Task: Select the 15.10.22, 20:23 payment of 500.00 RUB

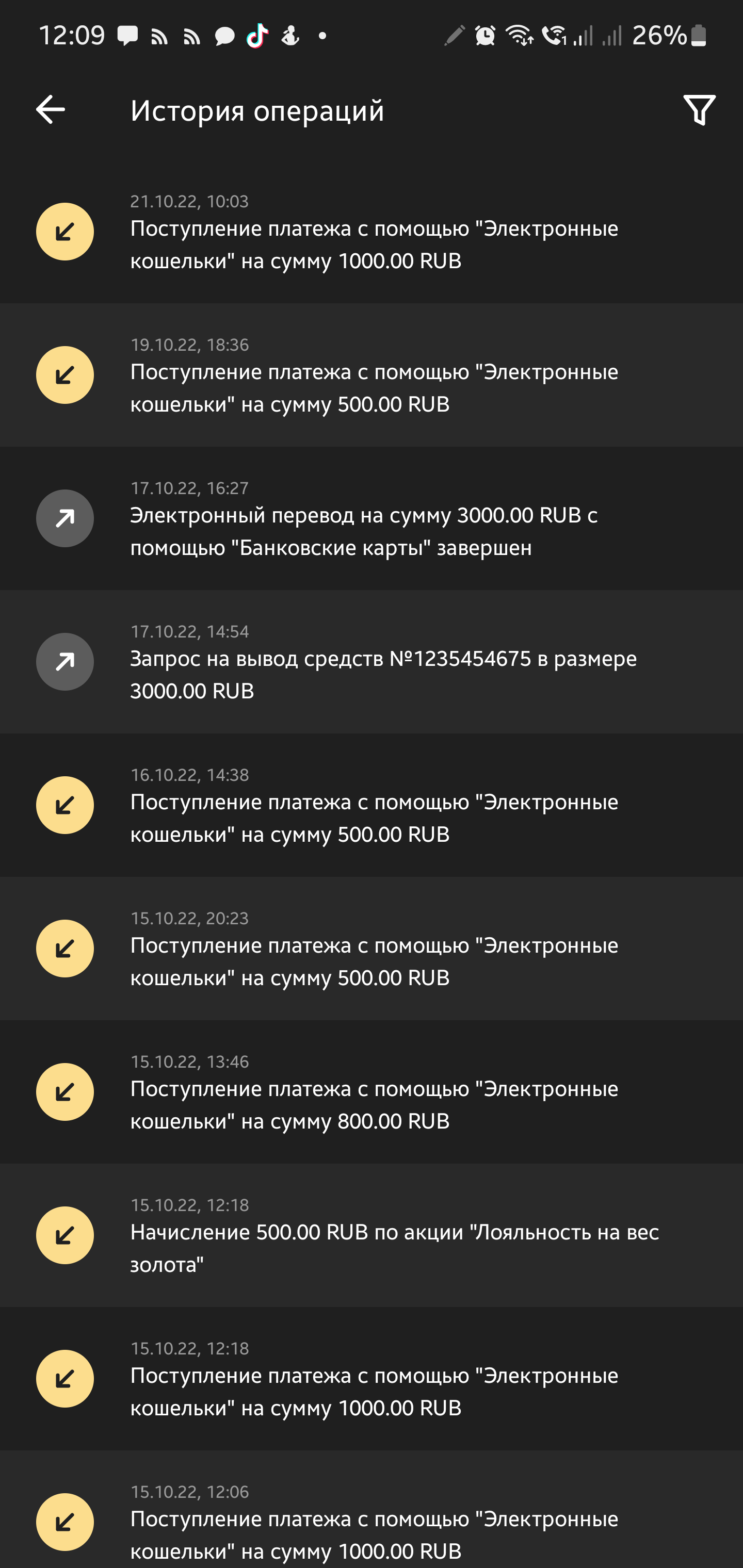Action: tap(372, 949)
